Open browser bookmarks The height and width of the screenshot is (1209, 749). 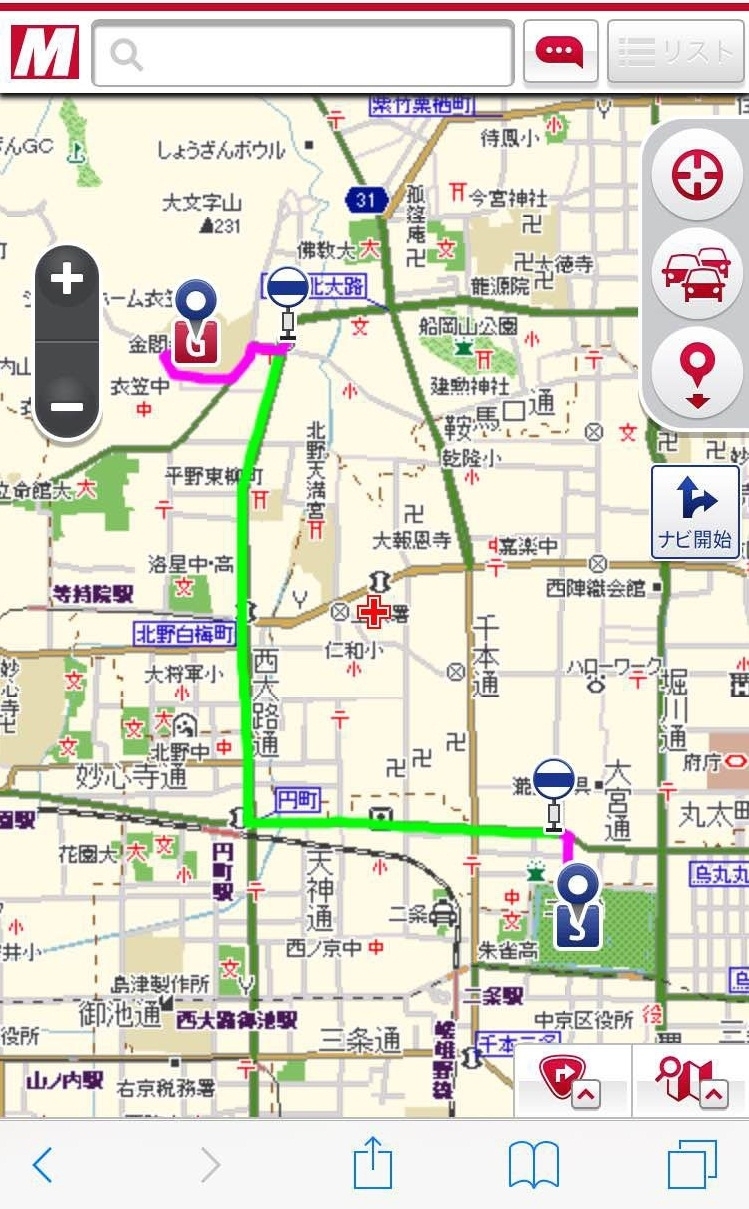tap(533, 1165)
